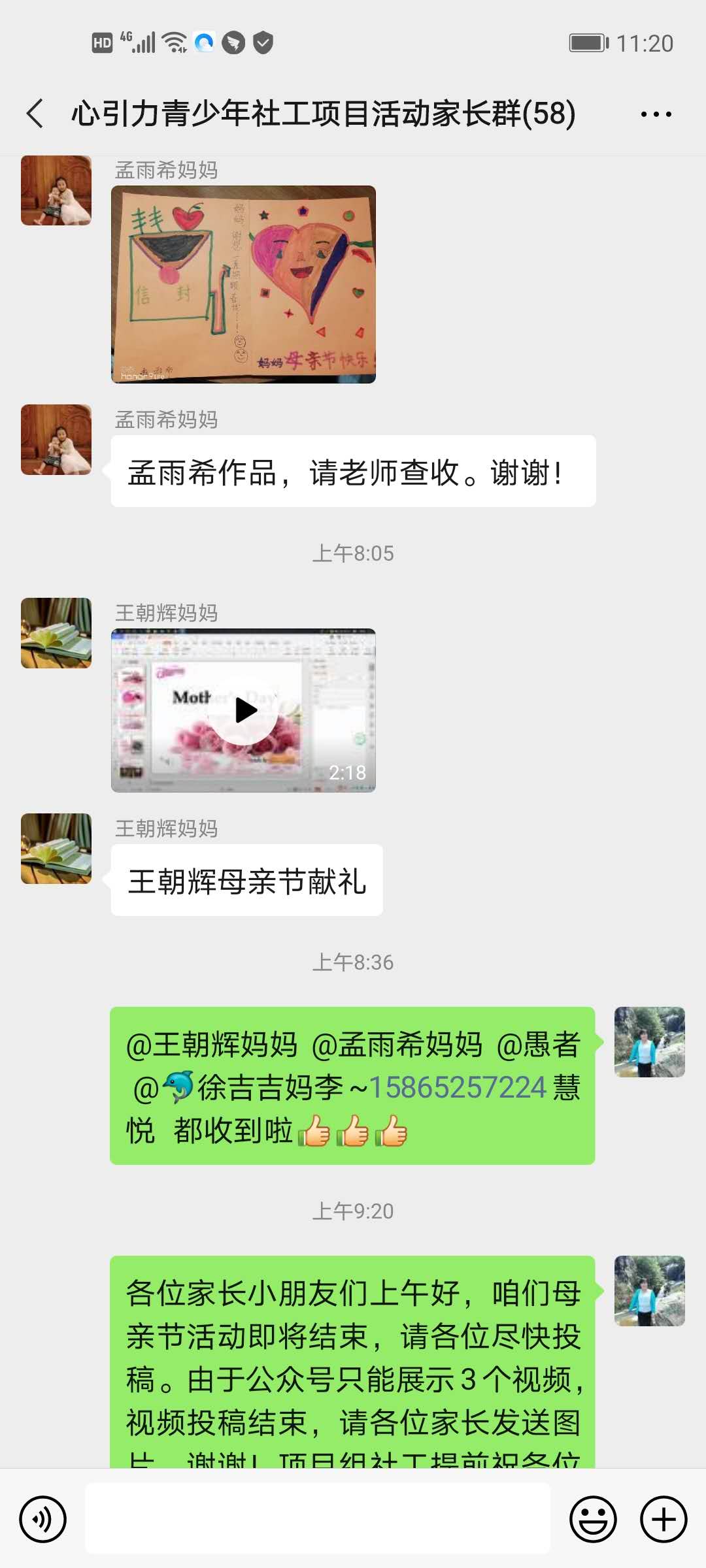Screen dimensions: 706x1568
Task: Go back from the group chat
Action: 36,114
